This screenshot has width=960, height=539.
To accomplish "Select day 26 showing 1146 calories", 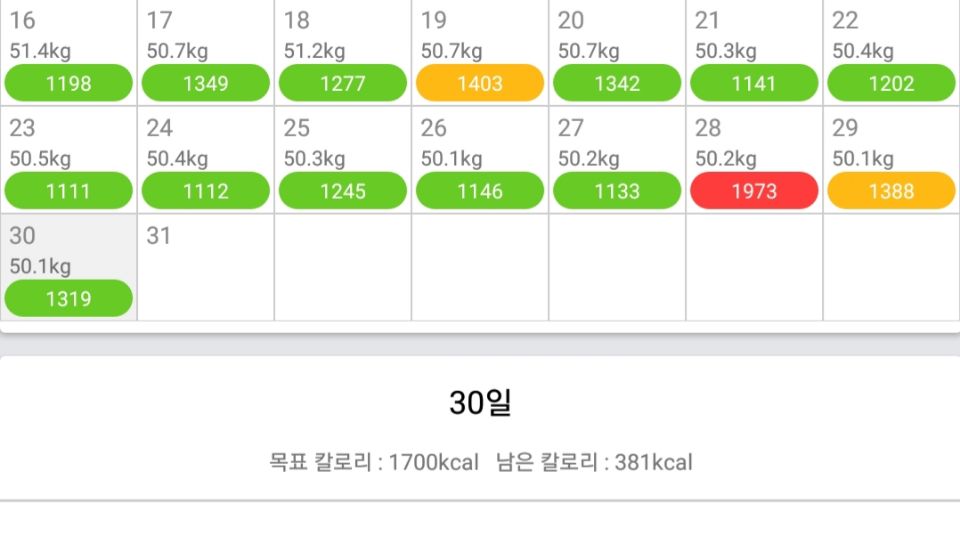I will 480,160.
